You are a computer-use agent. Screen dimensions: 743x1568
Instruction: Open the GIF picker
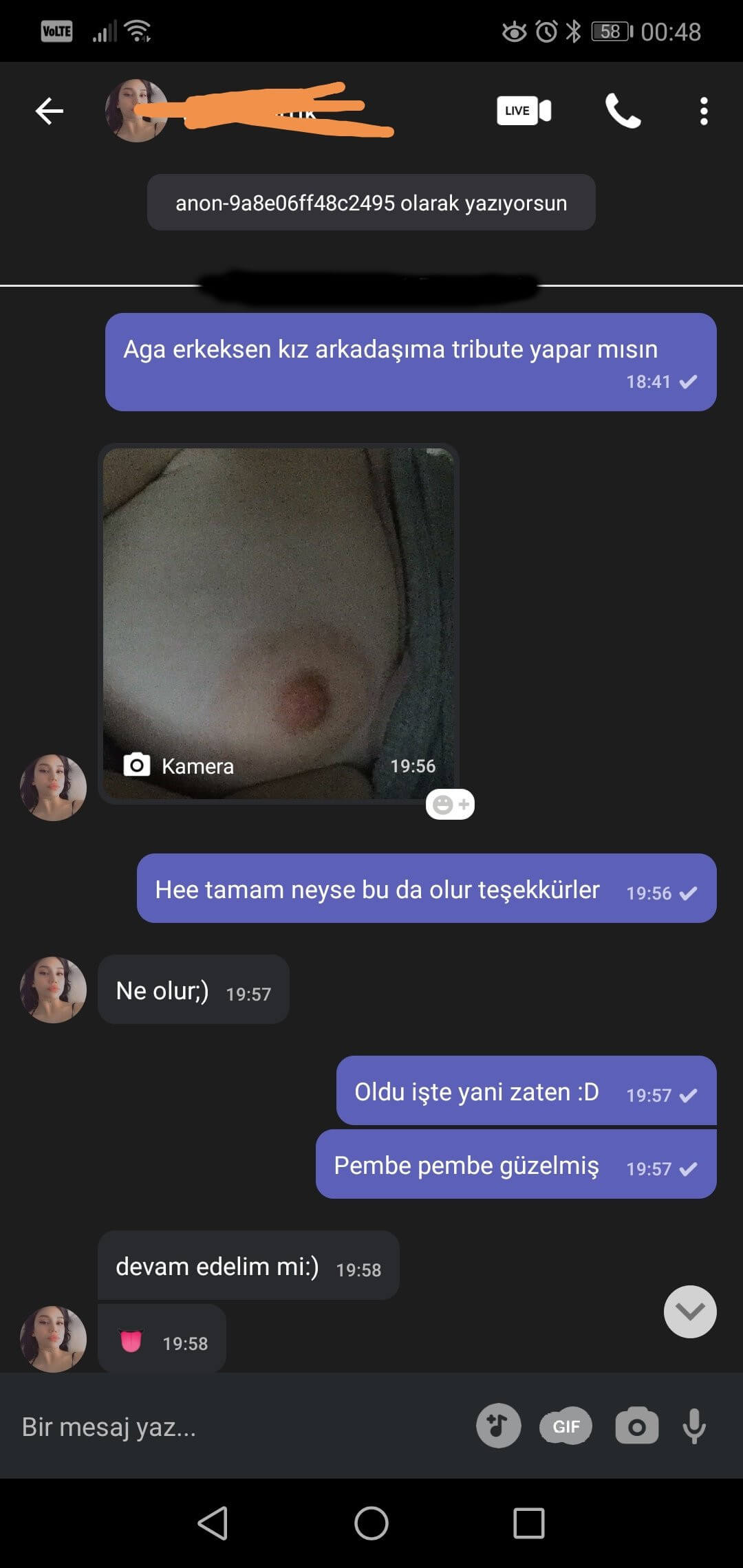pos(566,1427)
